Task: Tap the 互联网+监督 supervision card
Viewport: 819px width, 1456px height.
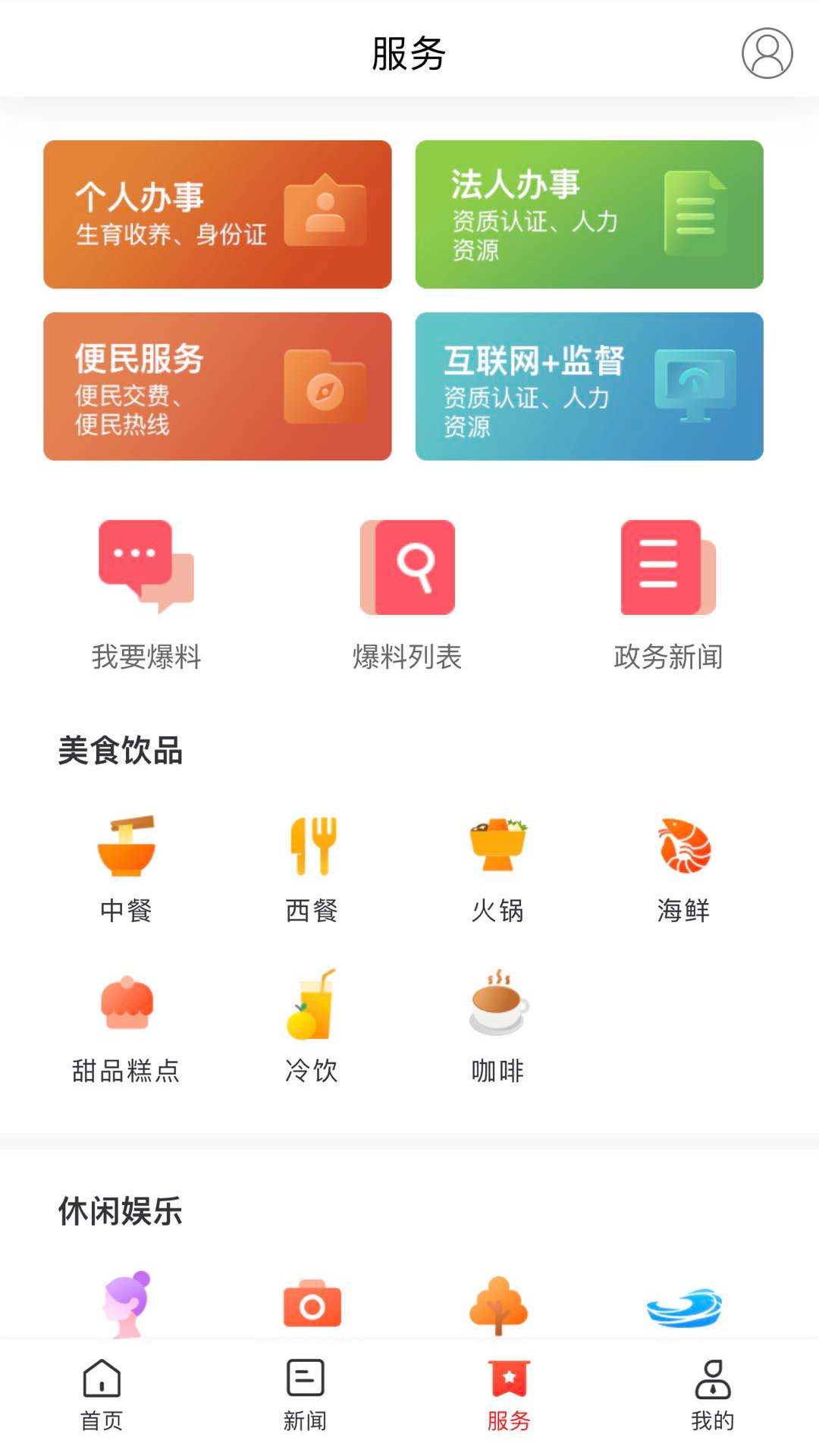Action: [x=590, y=387]
